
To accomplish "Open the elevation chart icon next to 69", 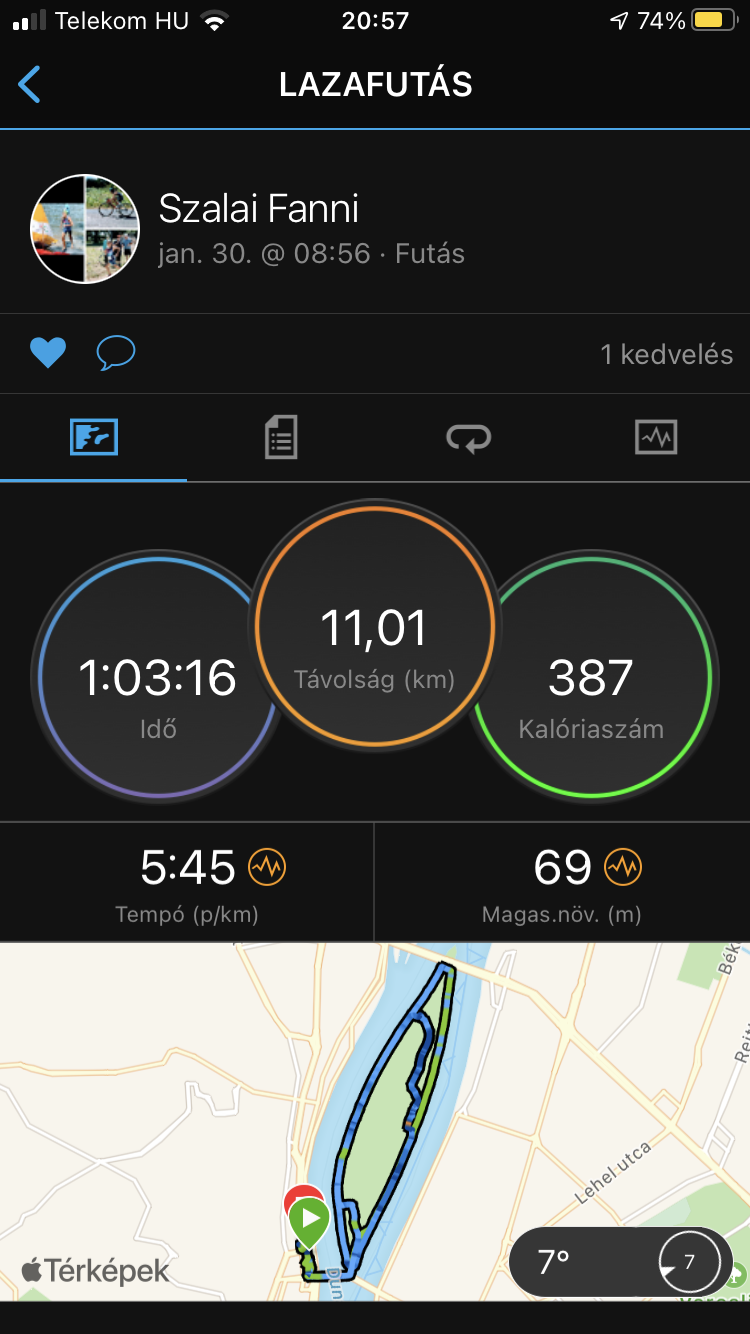I will pos(623,867).
